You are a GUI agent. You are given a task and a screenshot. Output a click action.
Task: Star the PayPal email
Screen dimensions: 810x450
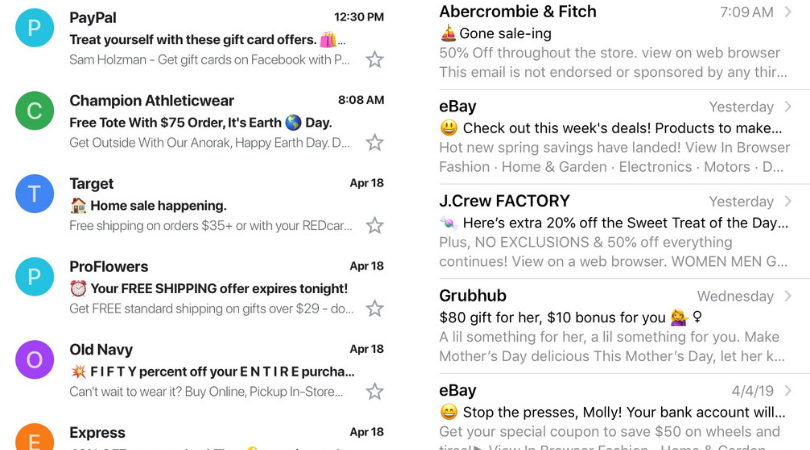tap(375, 60)
